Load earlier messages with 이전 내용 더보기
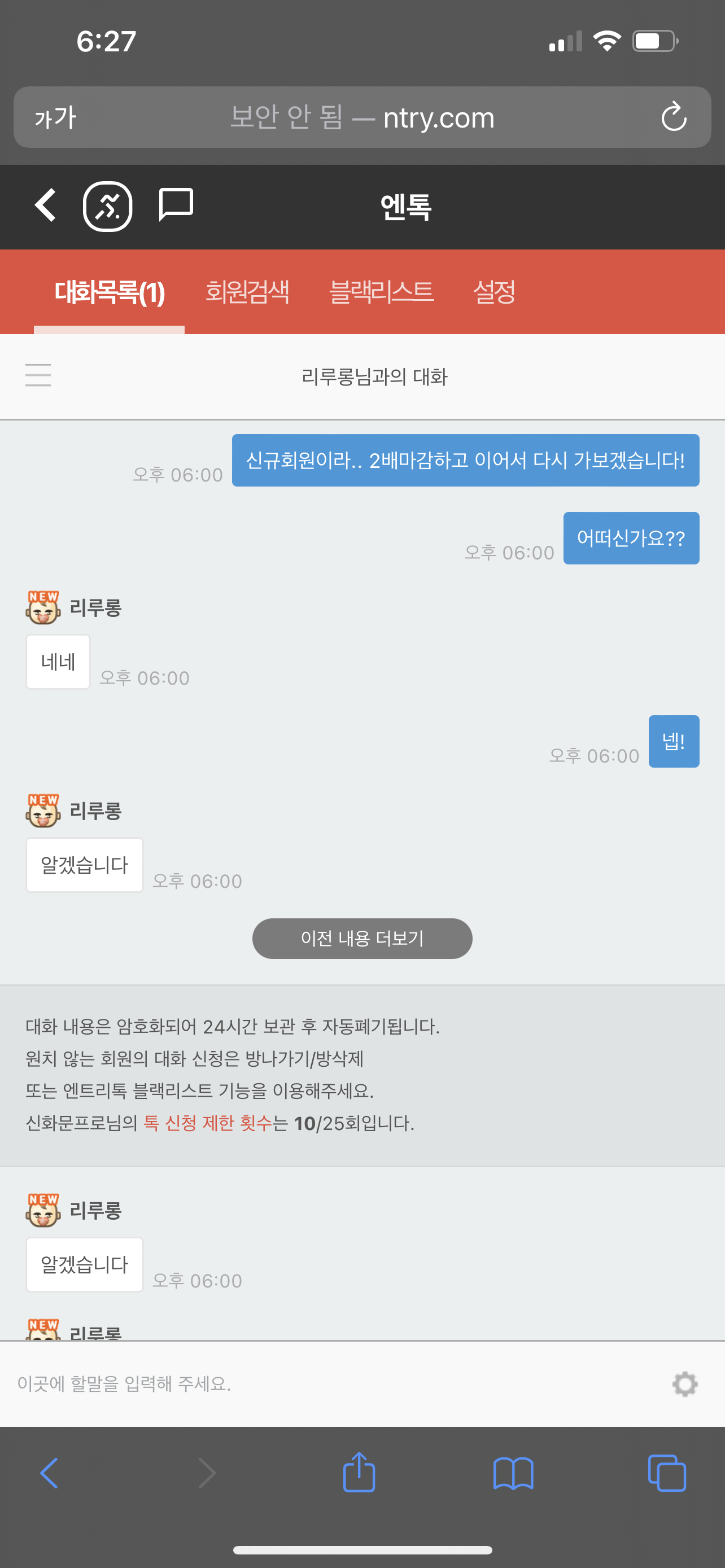The image size is (725, 1568). (362, 938)
